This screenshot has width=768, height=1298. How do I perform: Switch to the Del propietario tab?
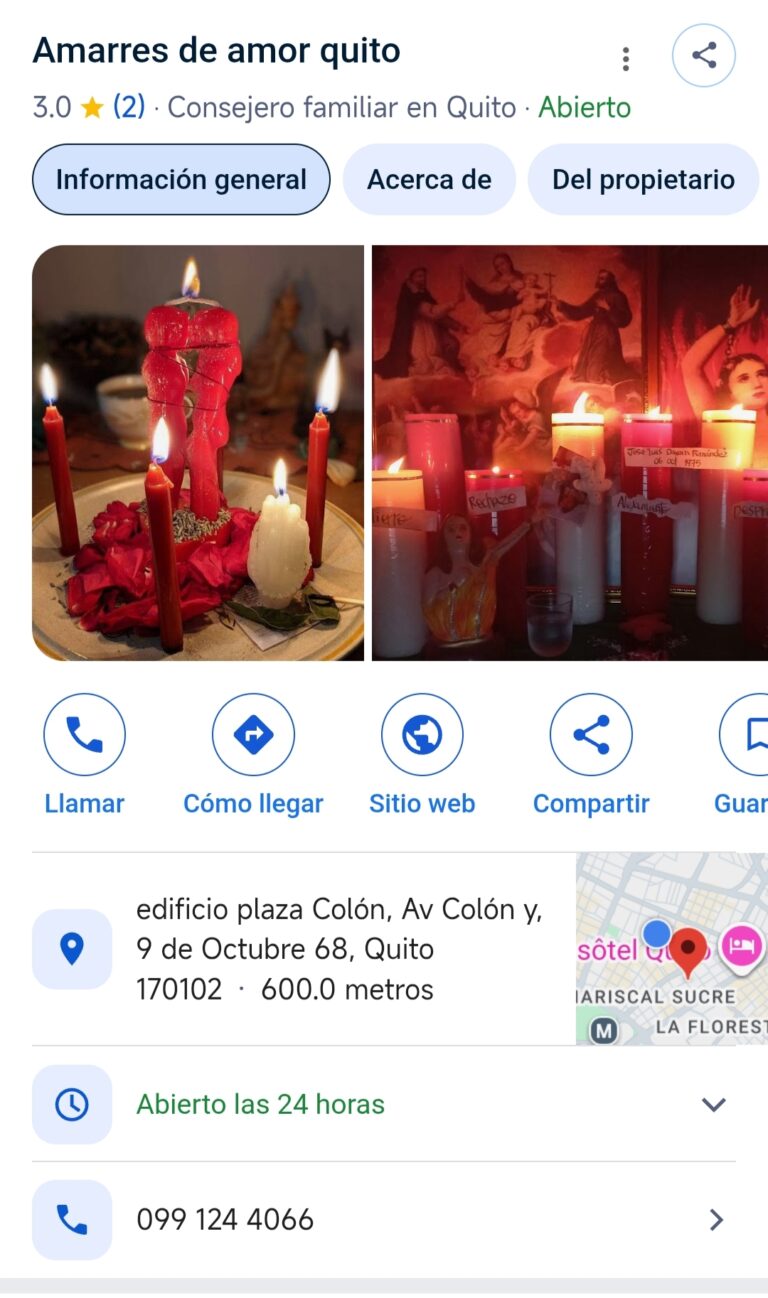point(643,180)
